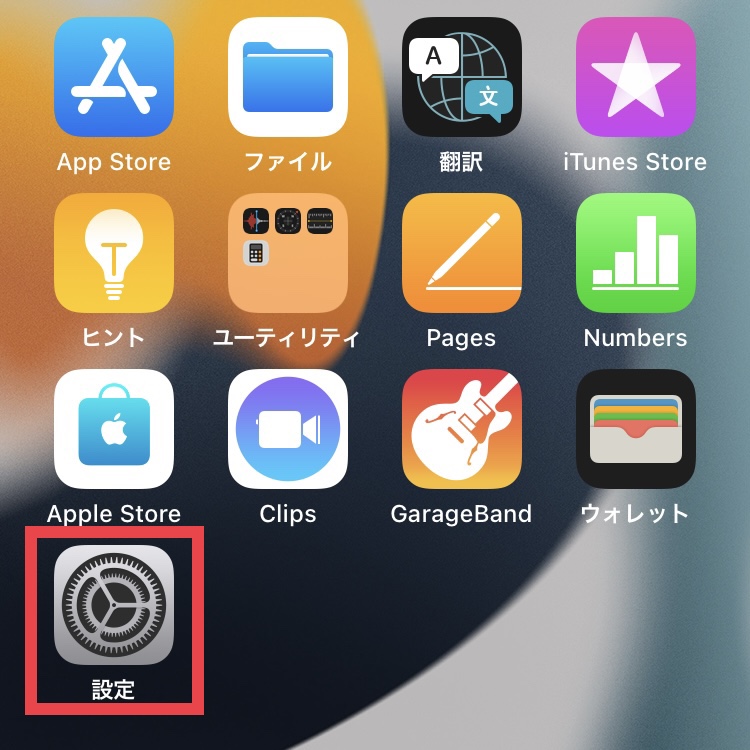This screenshot has width=750, height=750.
Task: Tap the 設定 settings app
Action: (x=114, y=605)
